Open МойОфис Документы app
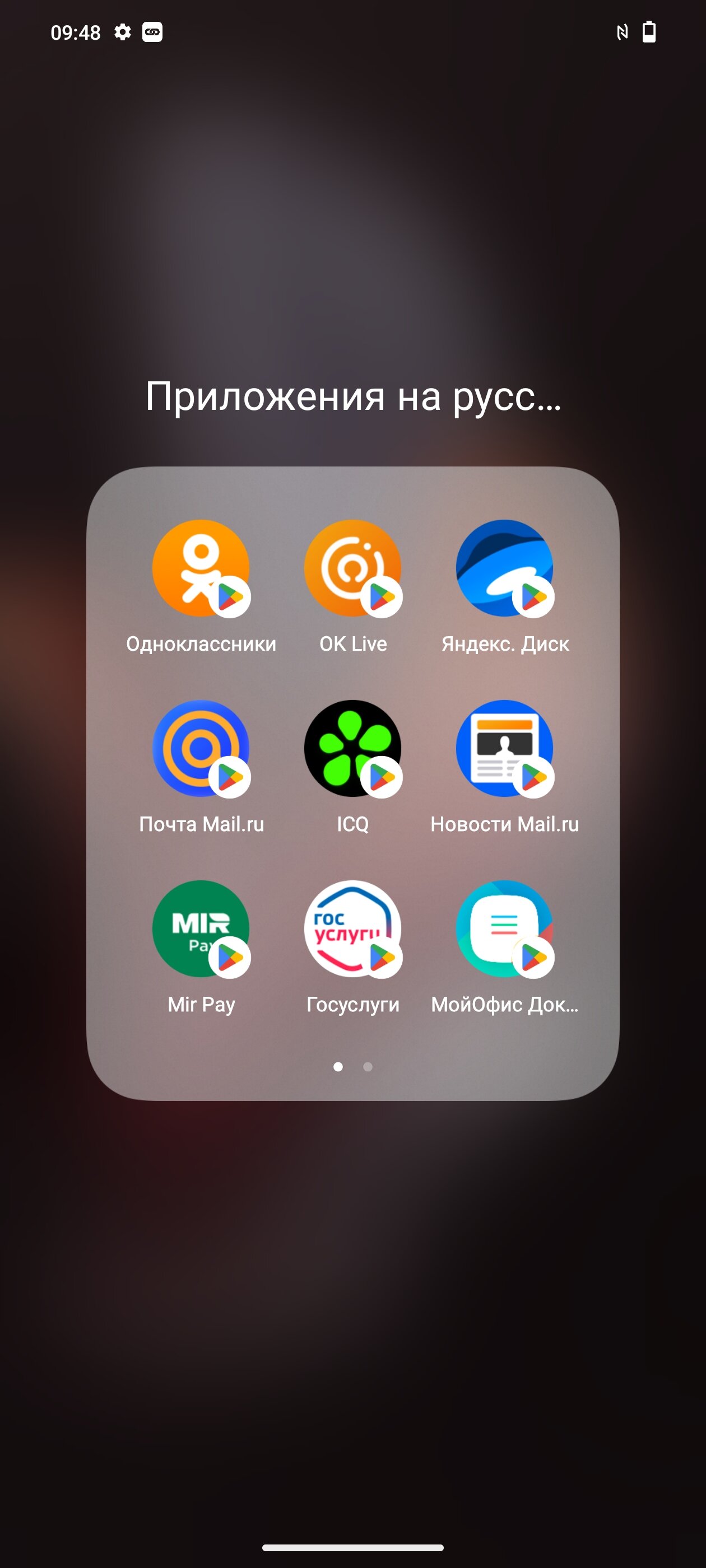 click(x=504, y=928)
